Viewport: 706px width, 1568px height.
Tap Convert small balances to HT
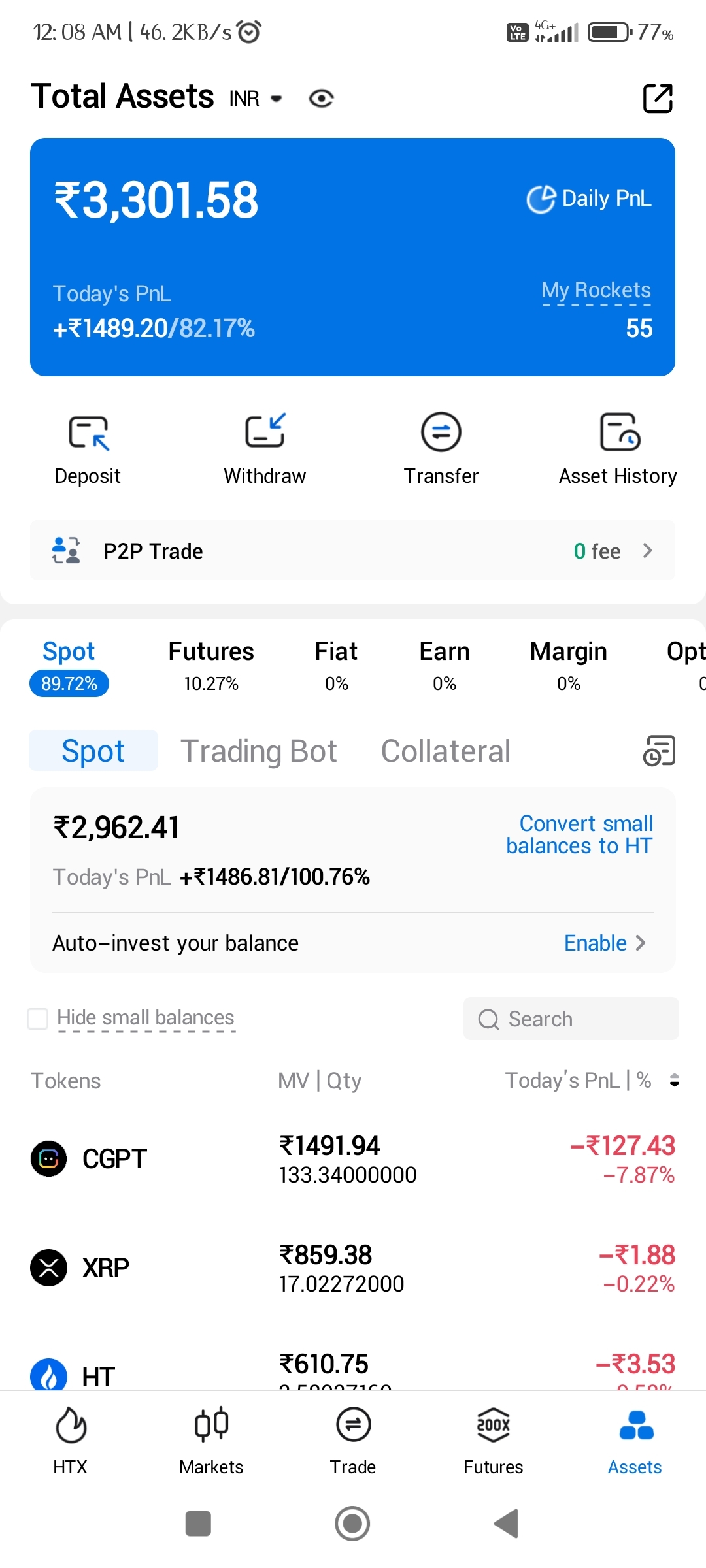[579, 834]
